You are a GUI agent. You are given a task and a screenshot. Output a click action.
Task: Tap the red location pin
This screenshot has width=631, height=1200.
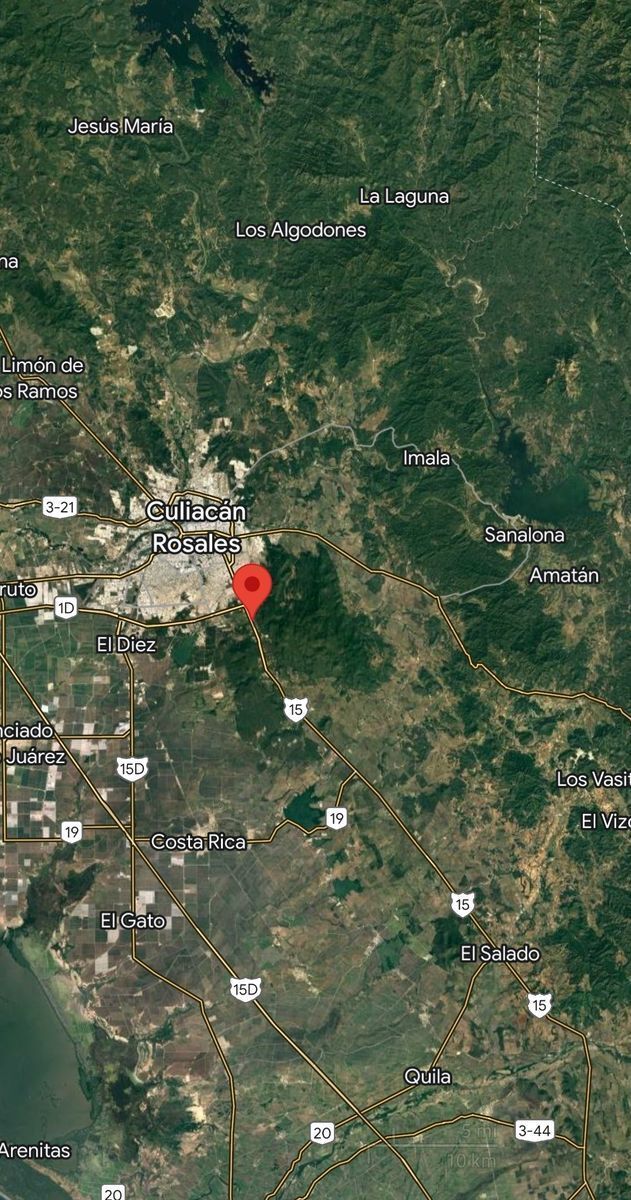click(252, 585)
